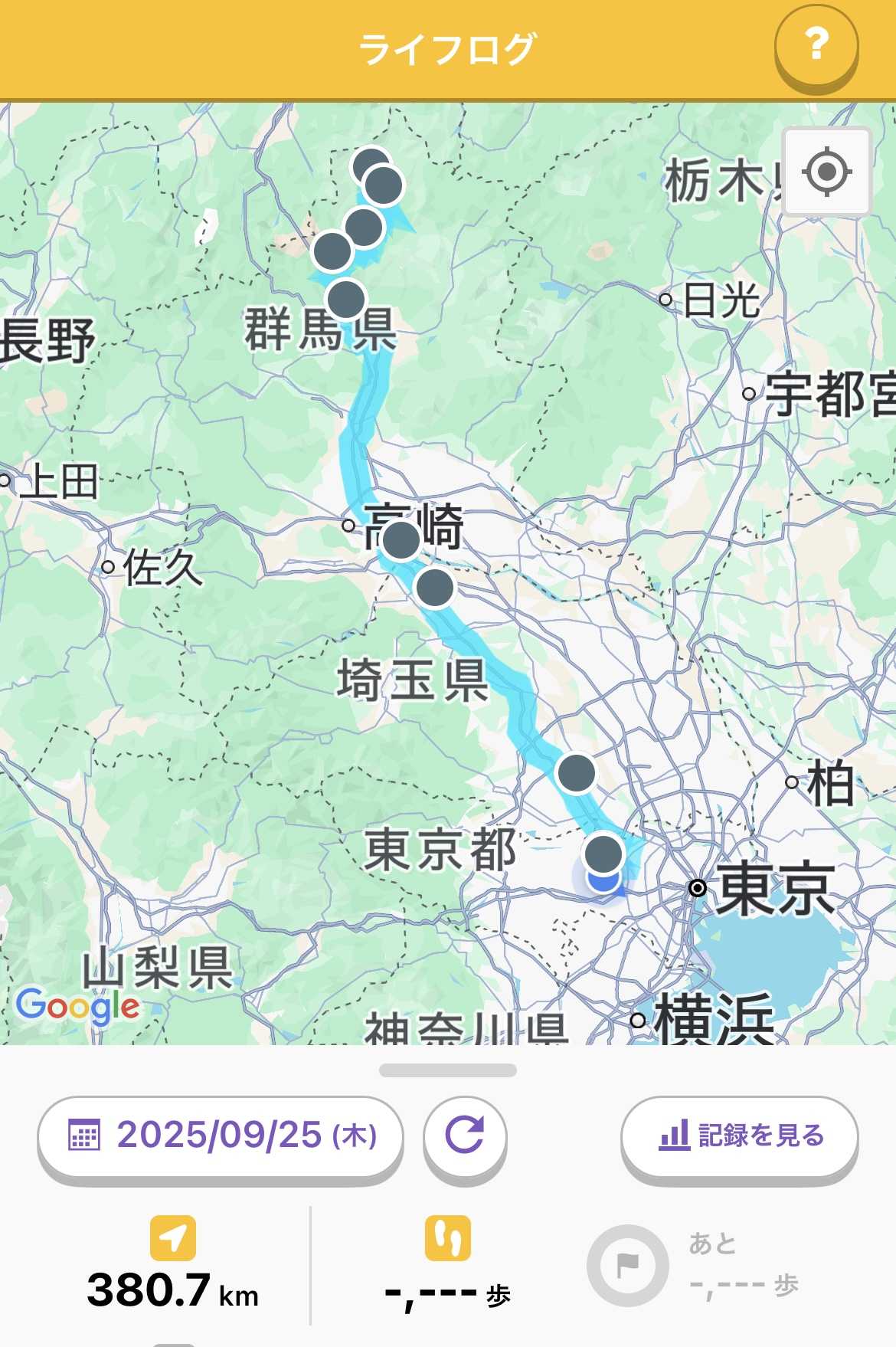Select the location marker near 高崎
This screenshot has height=1347, width=896.
click(401, 539)
